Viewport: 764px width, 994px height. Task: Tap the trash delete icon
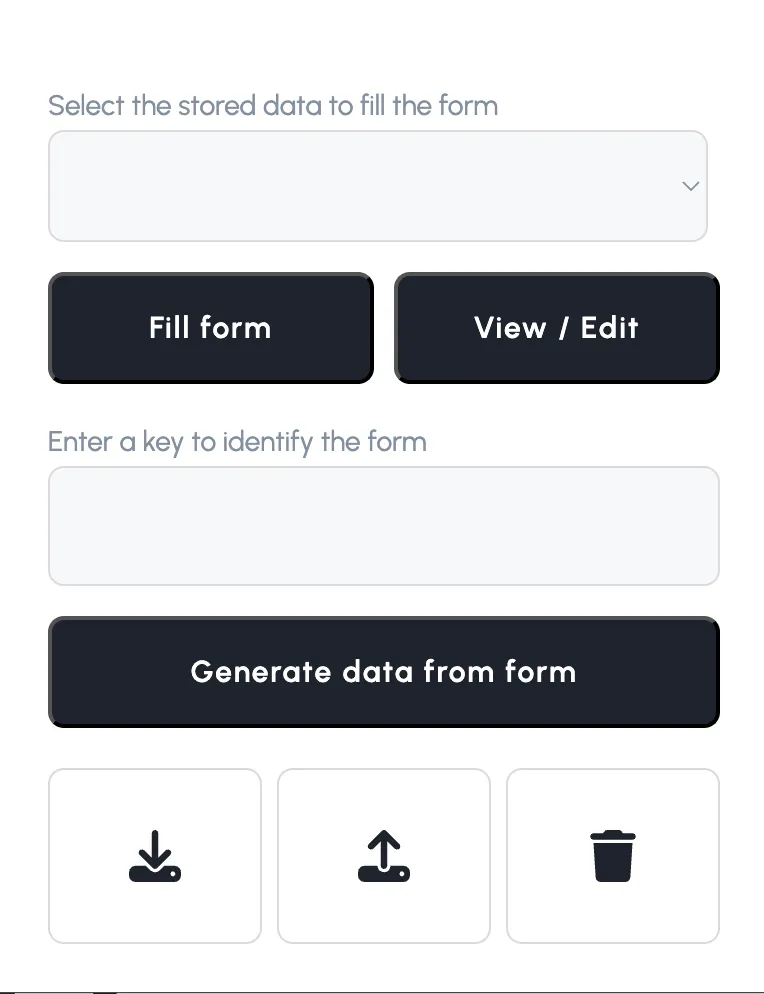612,856
